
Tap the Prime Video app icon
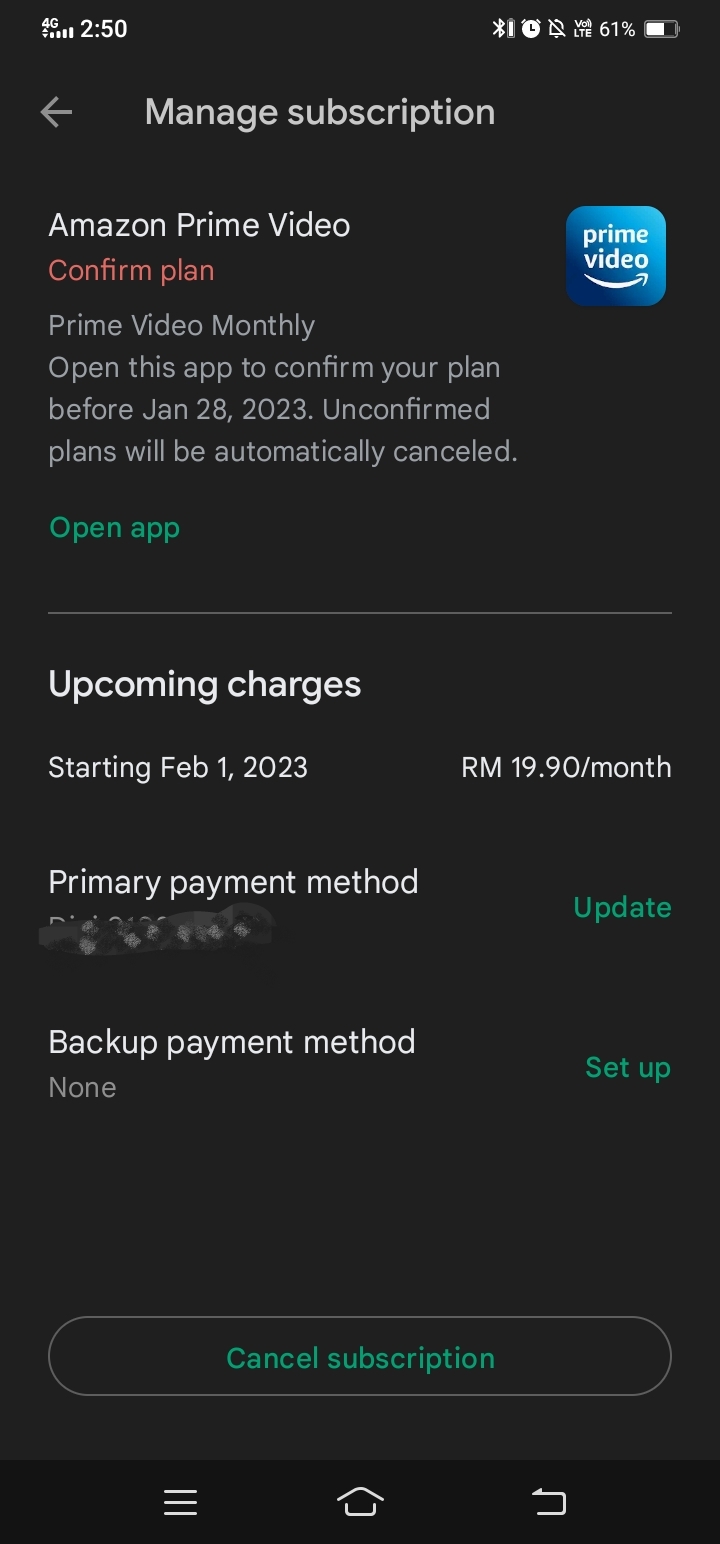616,256
